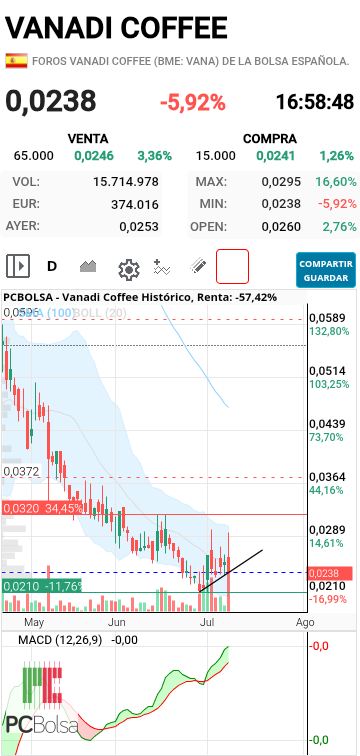
Task: Open the pencil drawing tools
Action: click(x=198, y=266)
